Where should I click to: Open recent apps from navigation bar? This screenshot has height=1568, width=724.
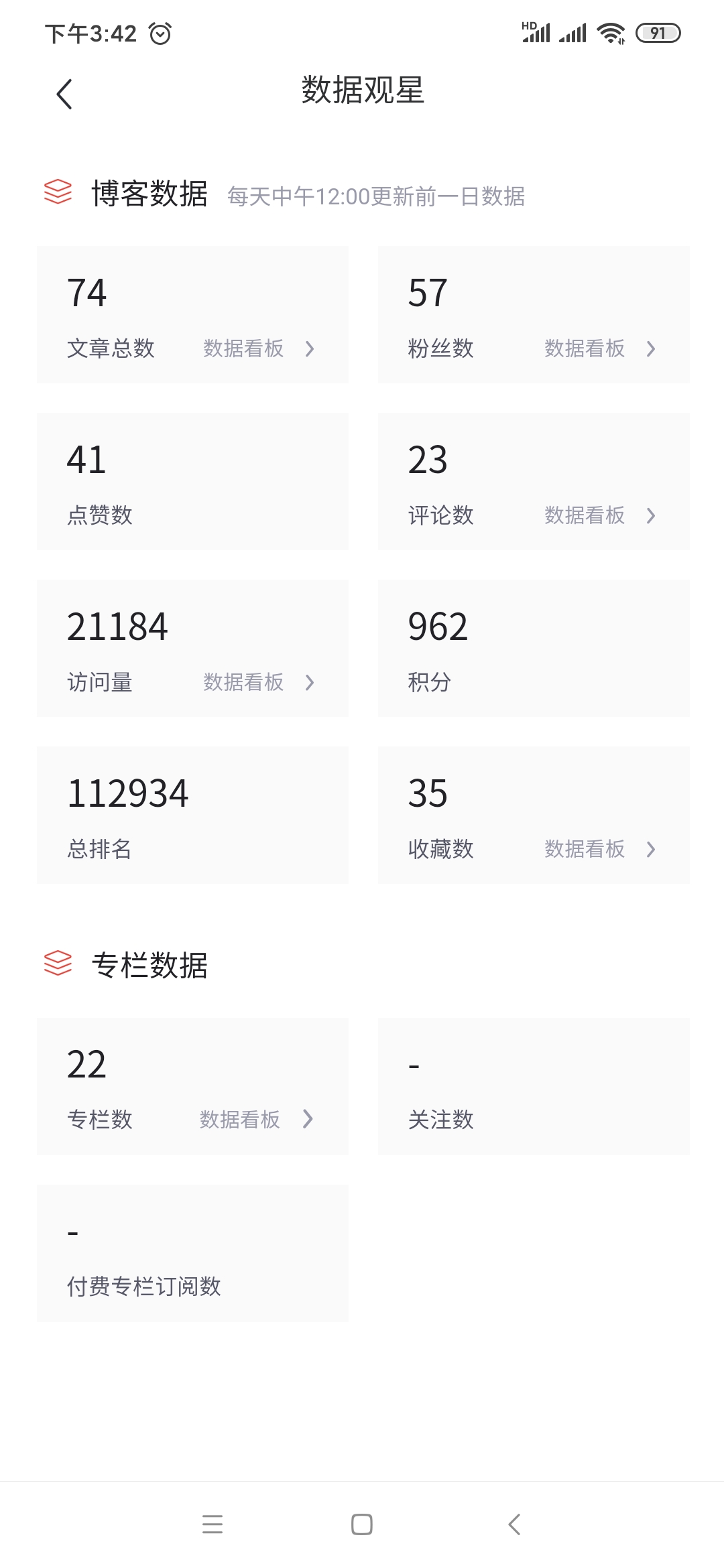click(x=213, y=1524)
